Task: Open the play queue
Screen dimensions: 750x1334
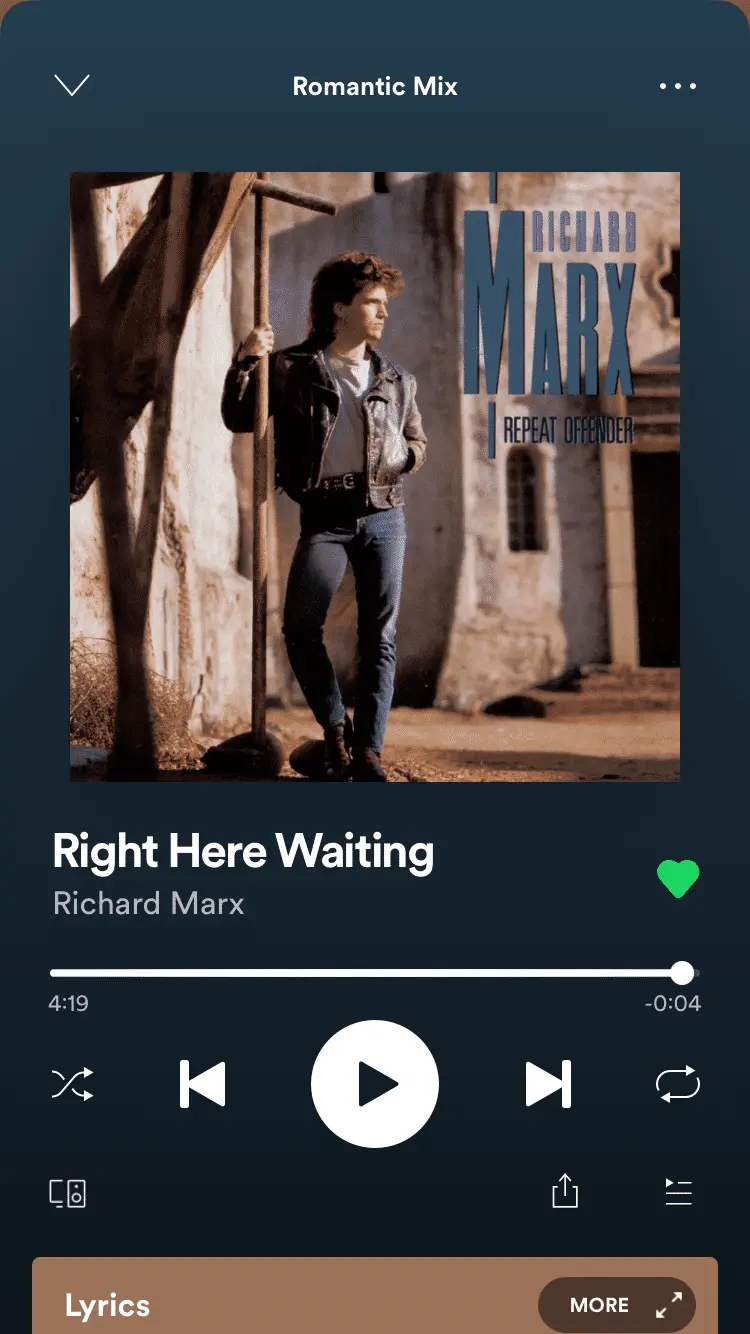Action: (x=678, y=1192)
